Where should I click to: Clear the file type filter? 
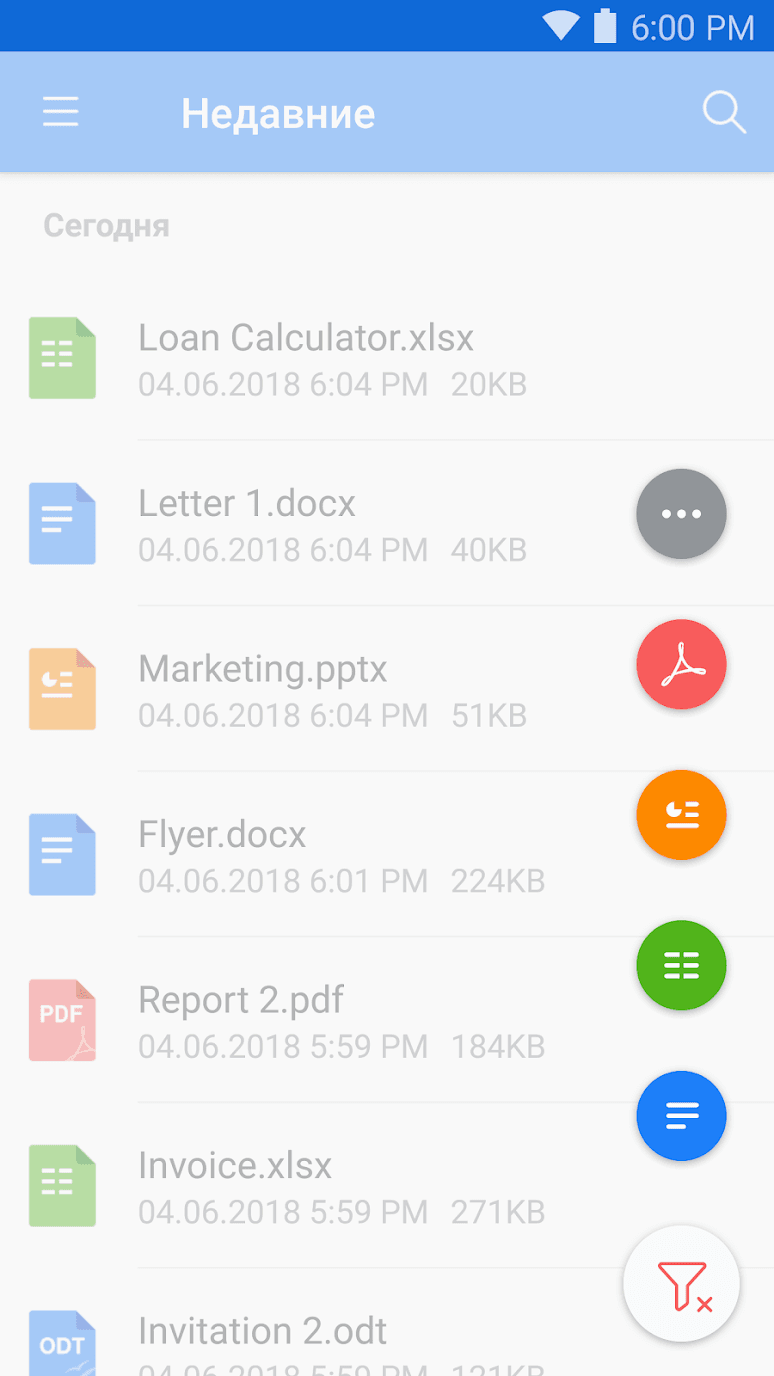tap(681, 1285)
